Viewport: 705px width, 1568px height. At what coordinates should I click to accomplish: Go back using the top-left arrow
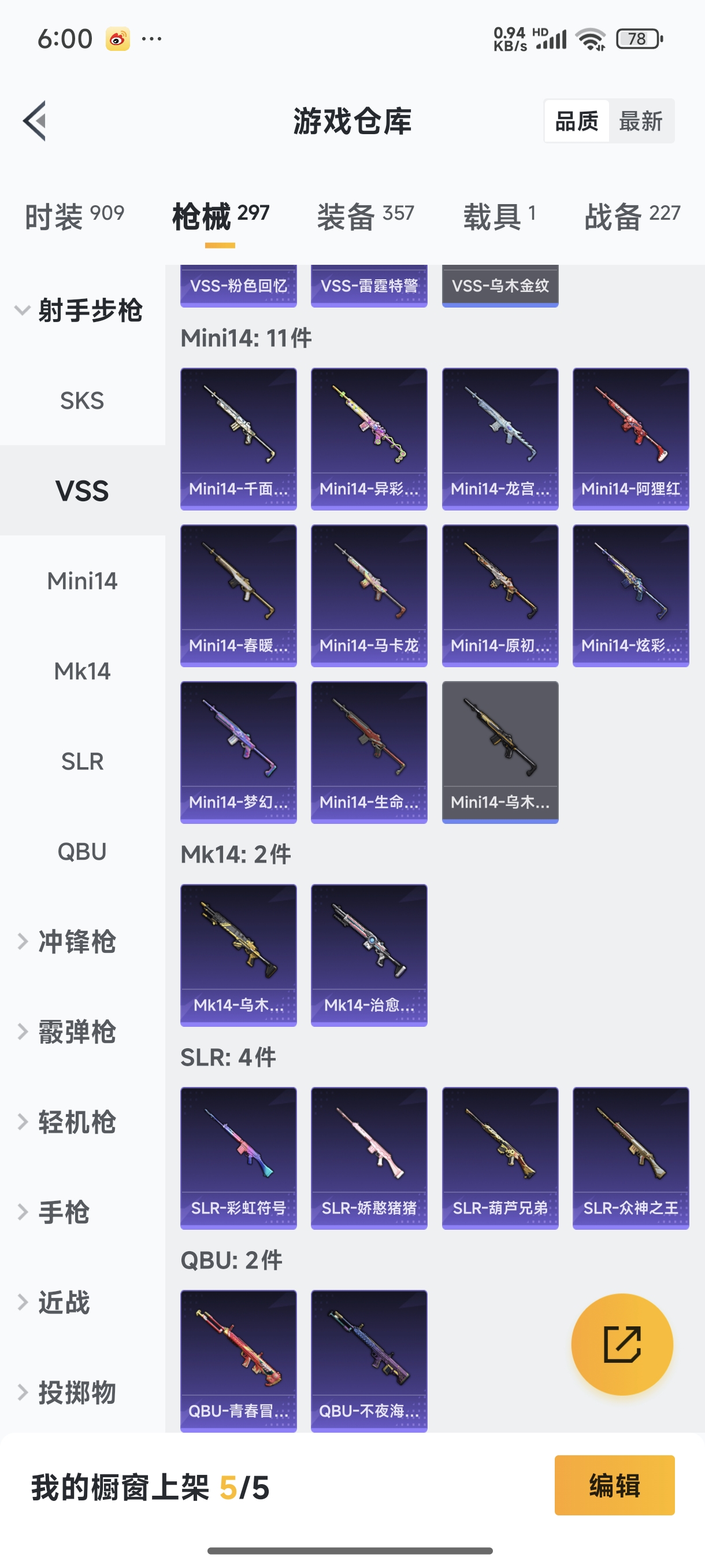[x=35, y=120]
